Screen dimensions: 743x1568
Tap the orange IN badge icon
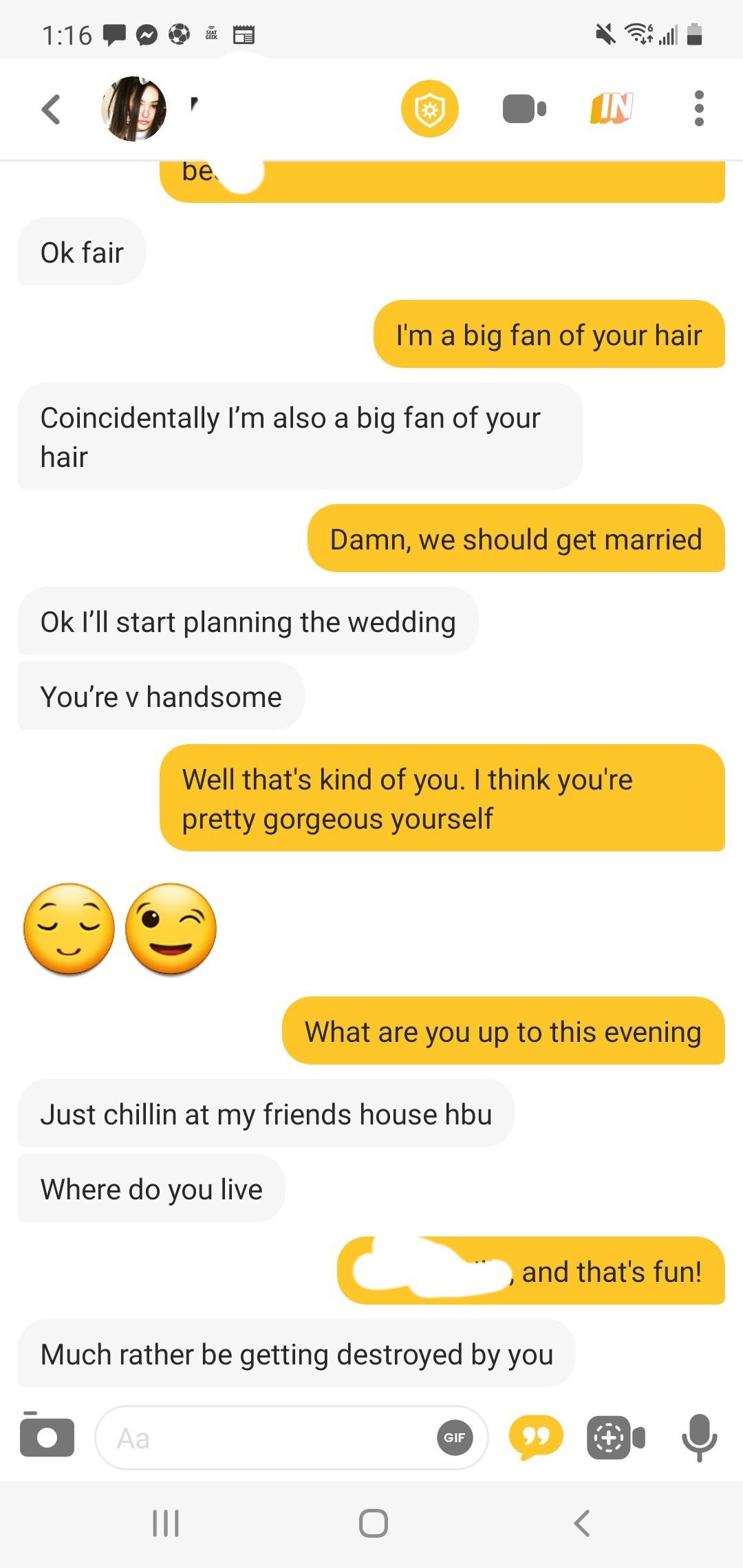point(612,109)
